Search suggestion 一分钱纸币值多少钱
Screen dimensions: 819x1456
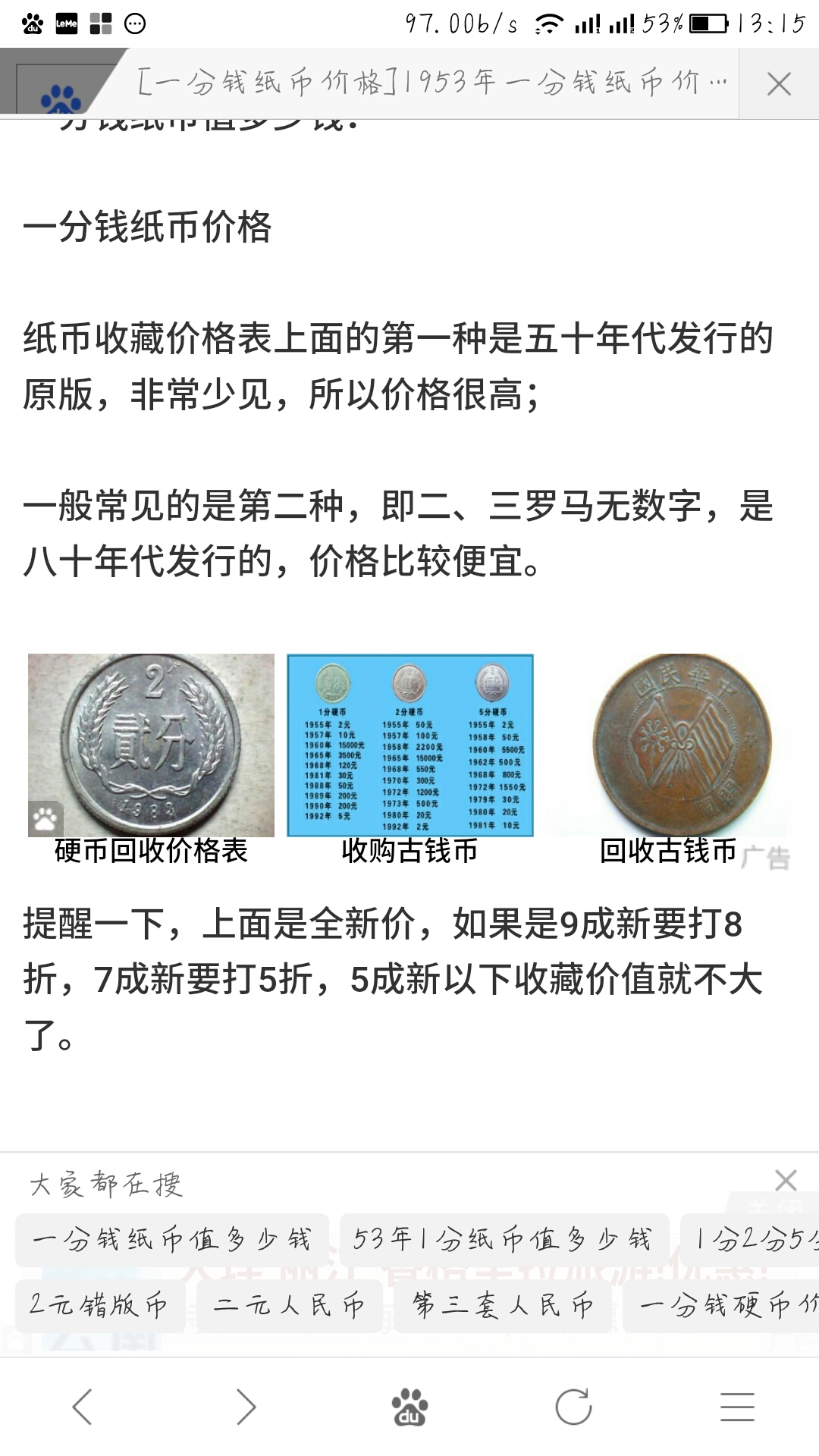pos(172,1240)
